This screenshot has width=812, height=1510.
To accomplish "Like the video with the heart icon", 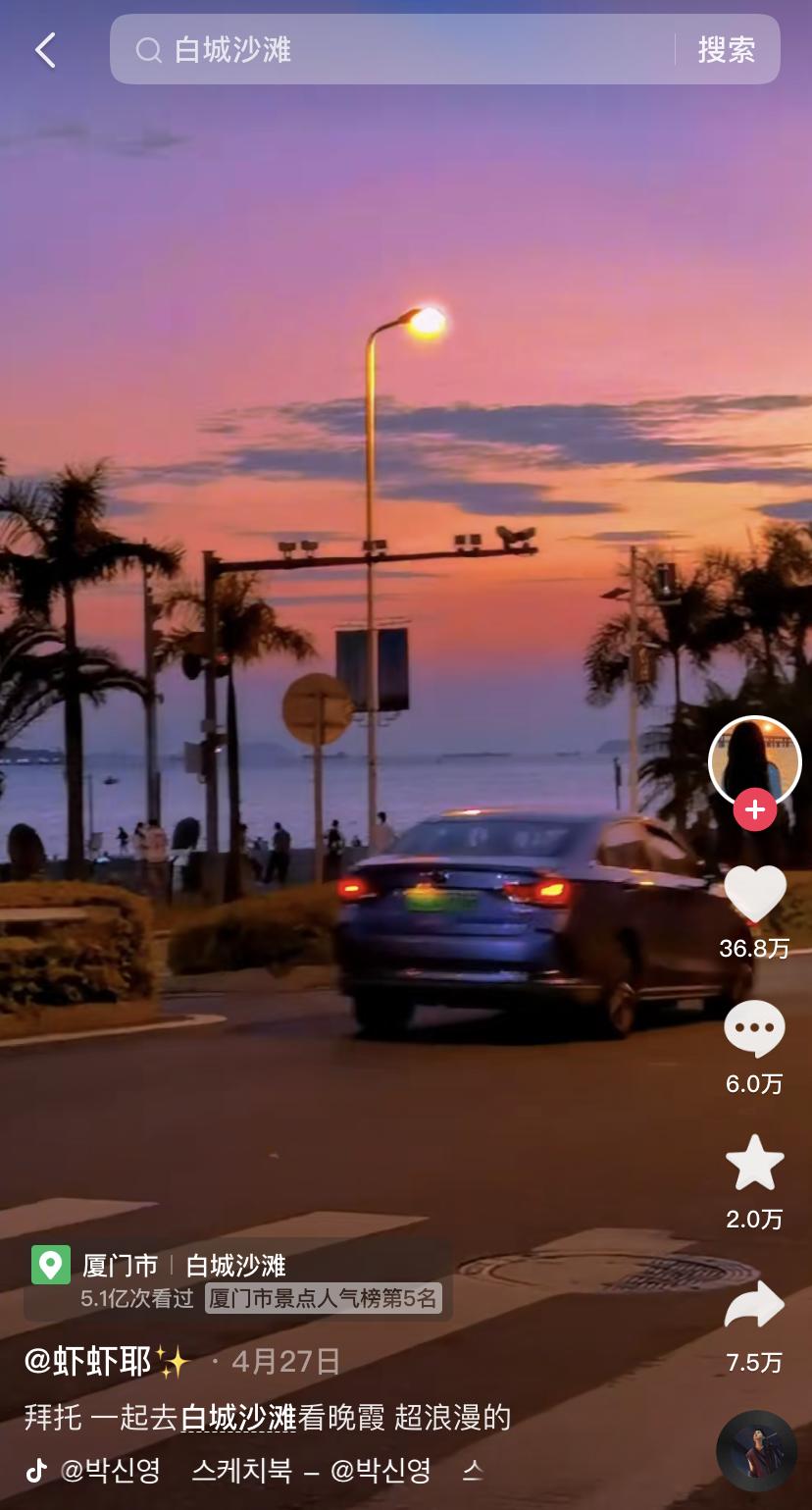I will [x=754, y=892].
